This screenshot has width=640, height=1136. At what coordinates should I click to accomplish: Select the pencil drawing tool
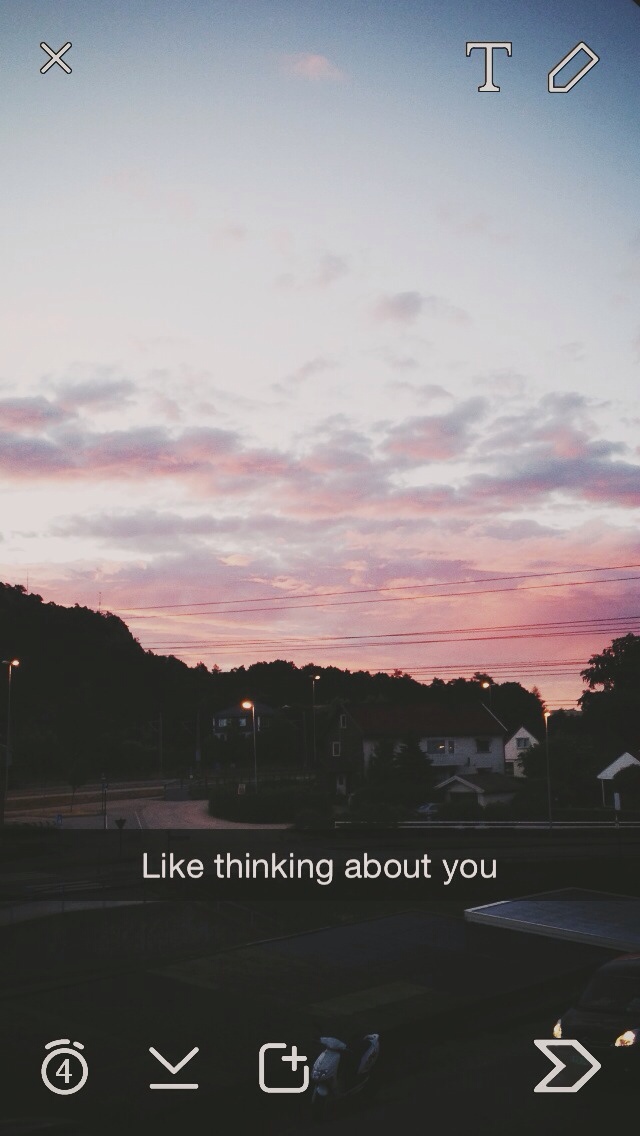573,67
